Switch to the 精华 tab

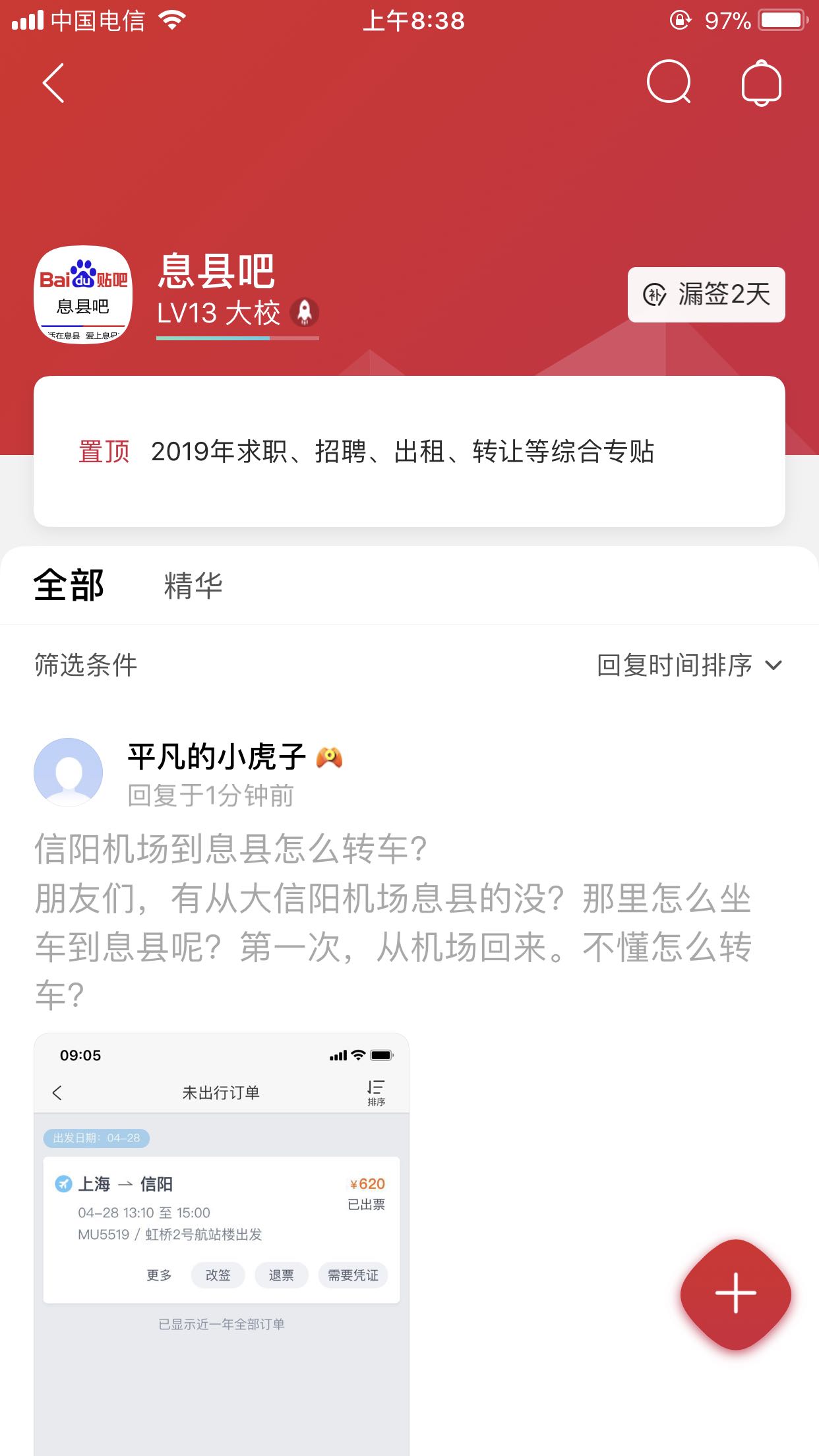(193, 586)
